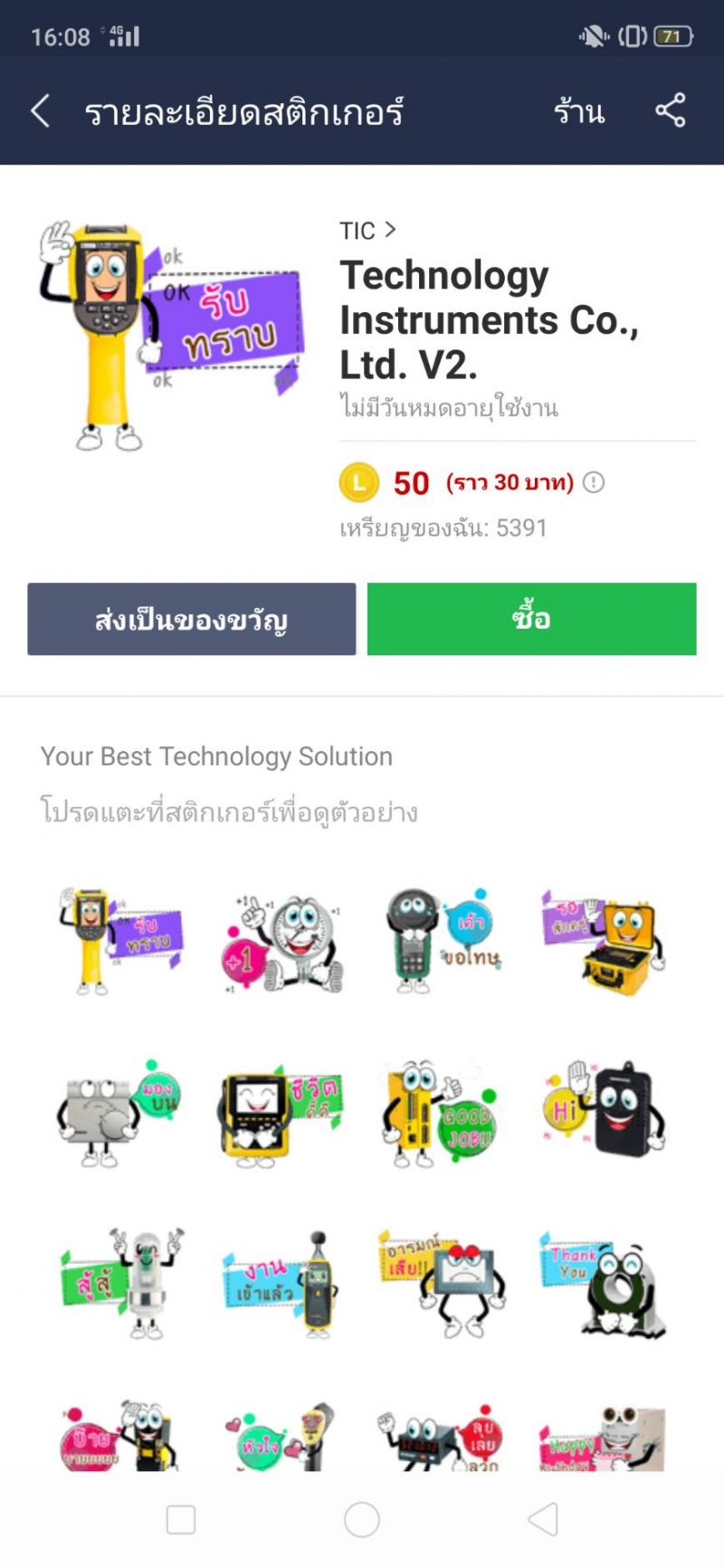The image size is (724, 1568).
Task: Preview the Thank You sticker
Action: [x=603, y=1283]
